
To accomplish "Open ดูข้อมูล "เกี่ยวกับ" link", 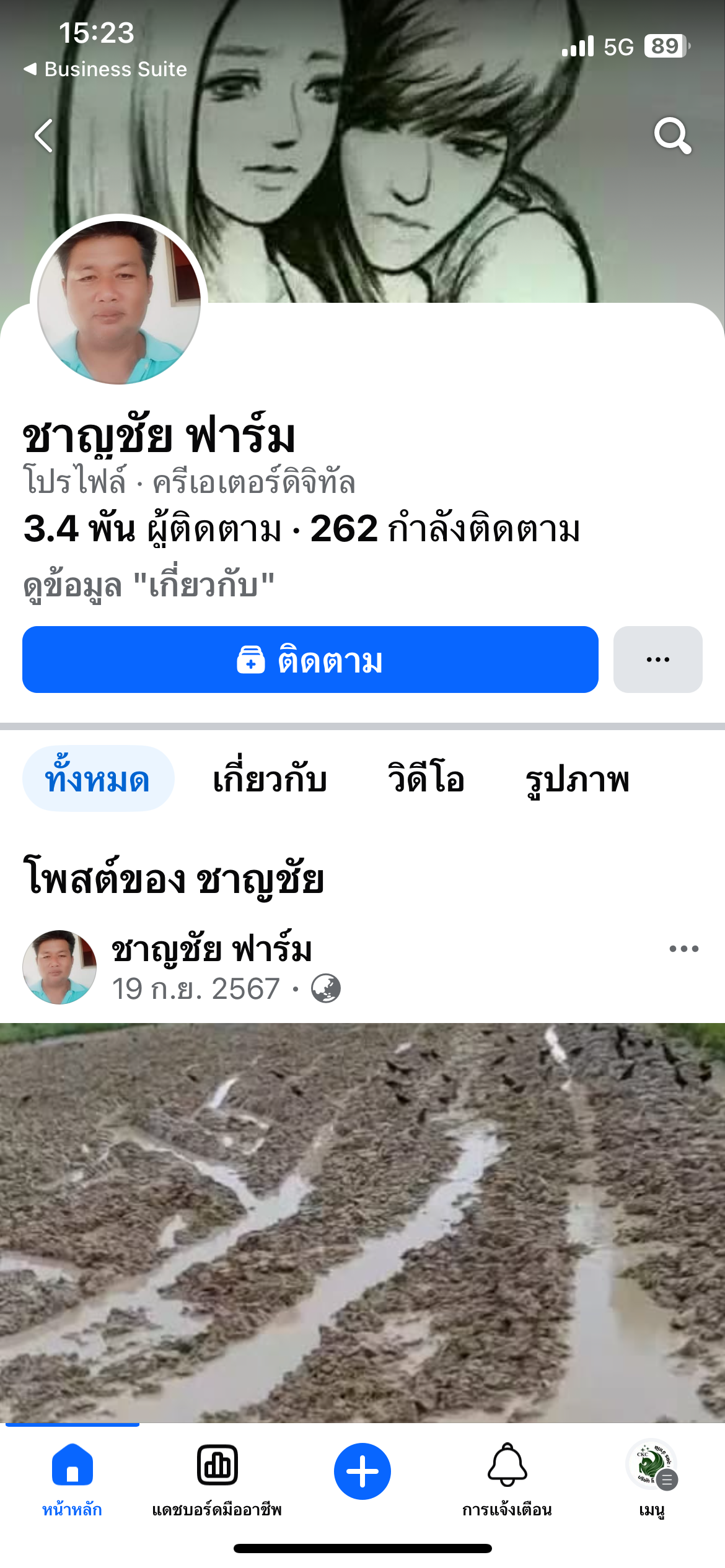I will 149,584.
